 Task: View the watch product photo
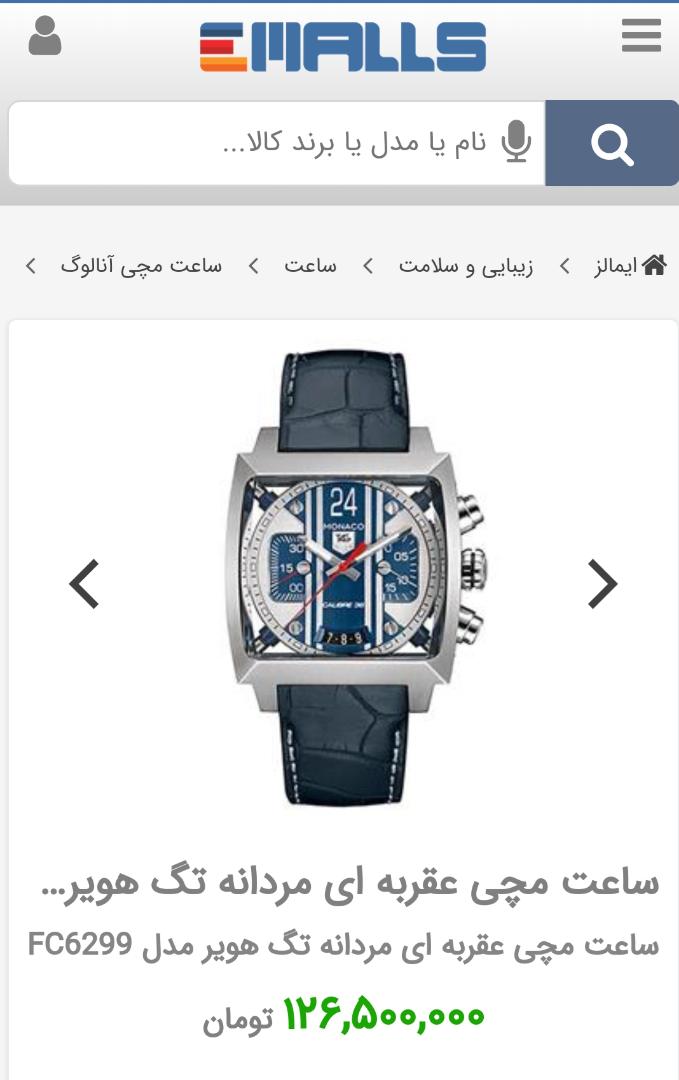(345, 578)
